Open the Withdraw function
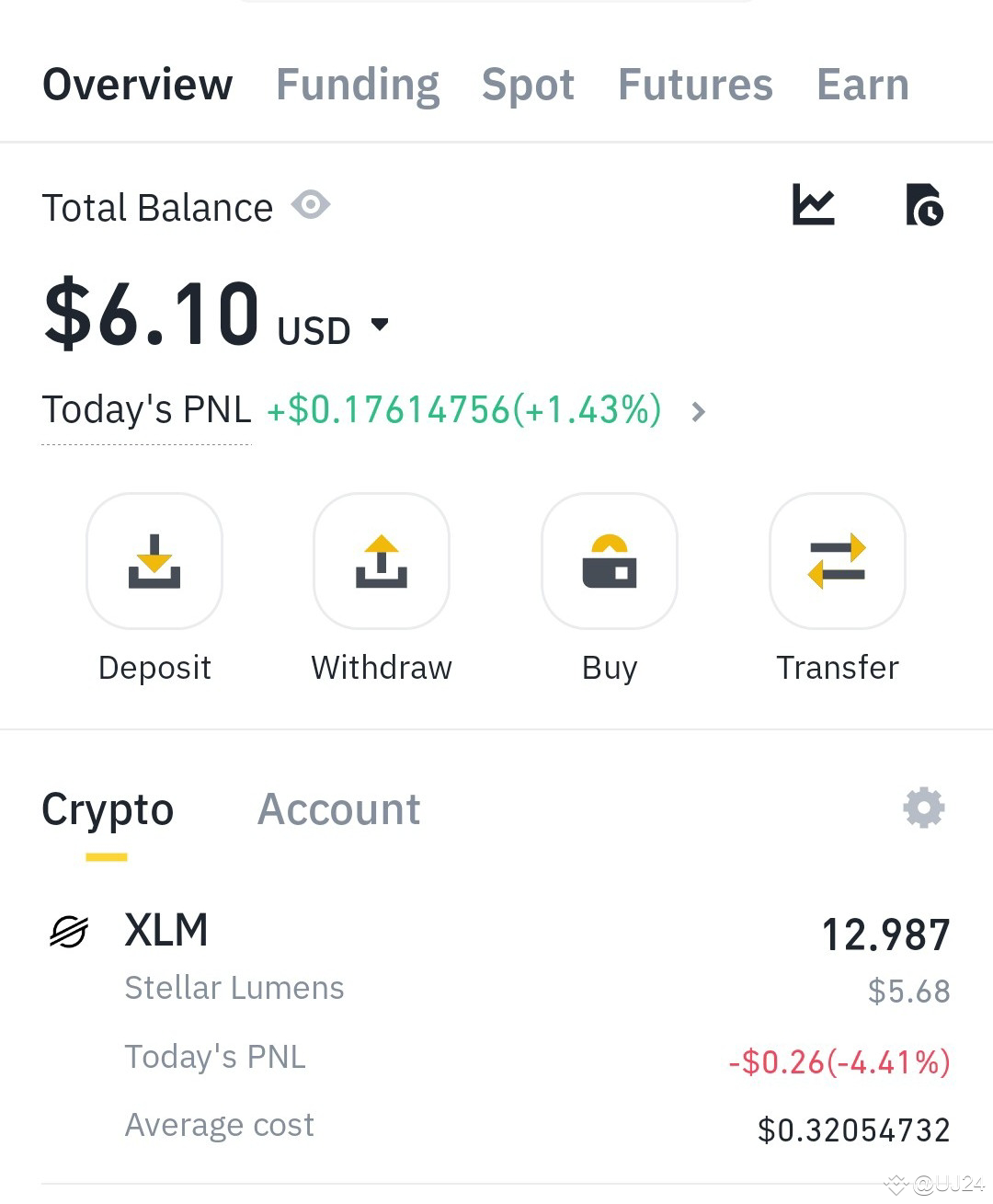The width and height of the screenshot is (993, 1204). pyautogui.click(x=382, y=561)
